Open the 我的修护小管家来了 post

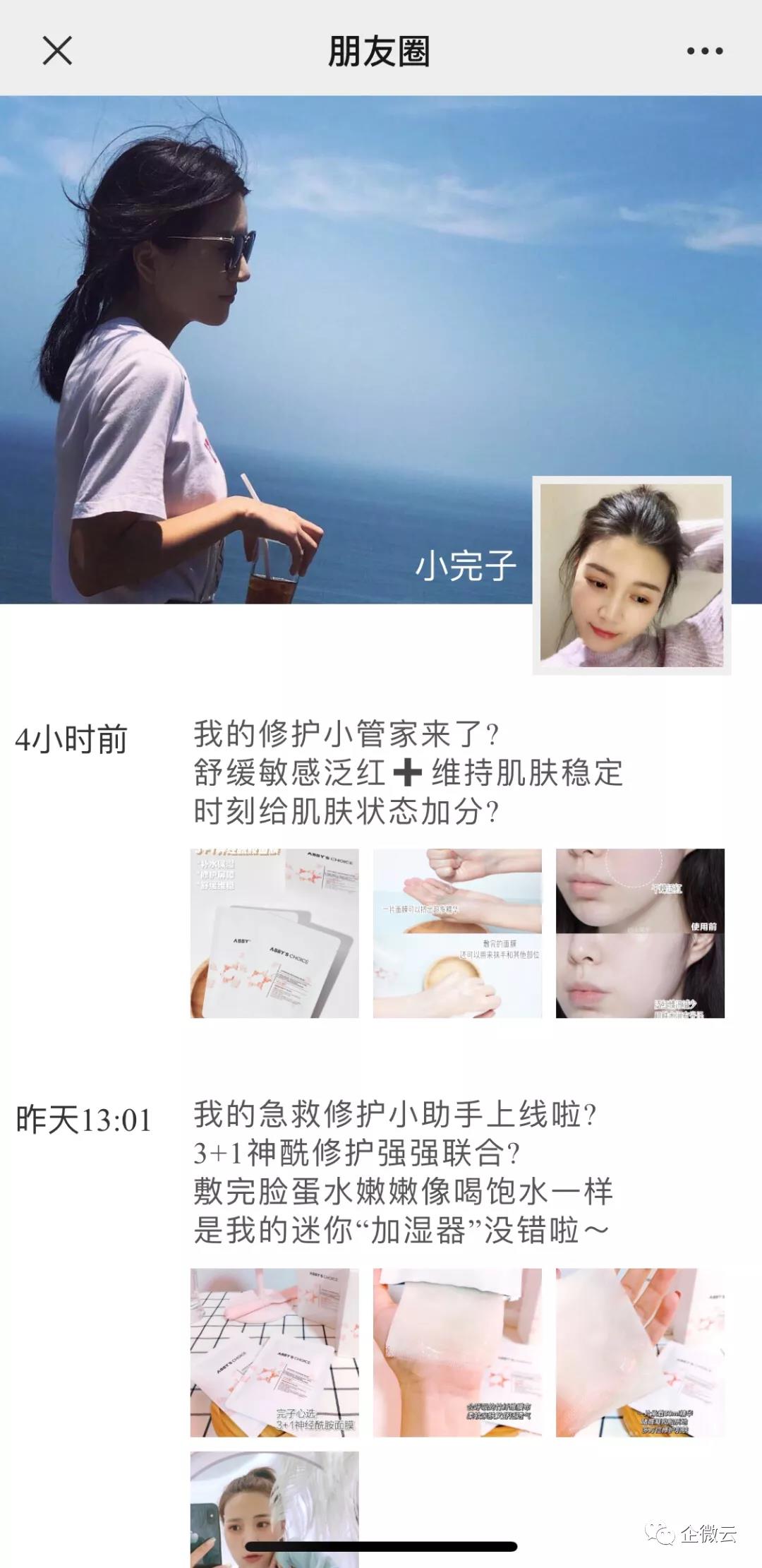(408, 773)
